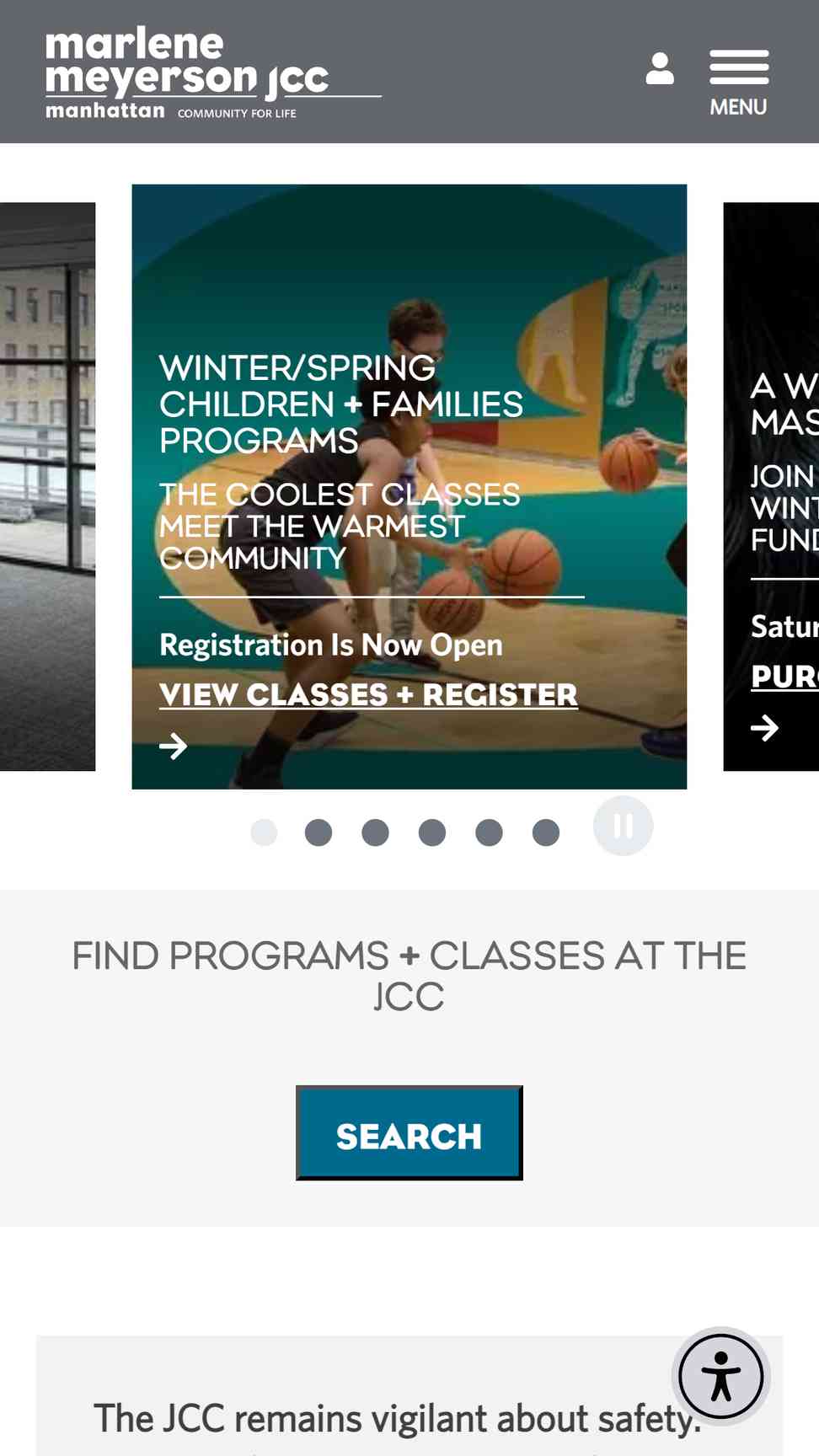The height and width of the screenshot is (1456, 819).
Task: Tap the SEARCH programs button
Action: click(409, 1133)
